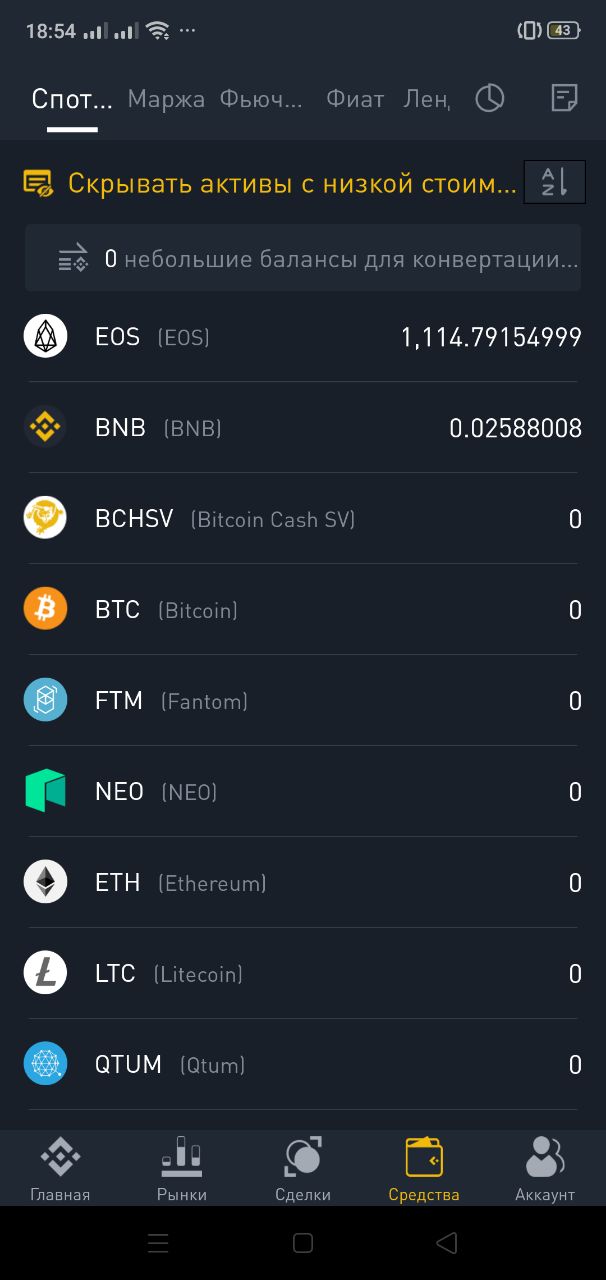Open небольшие балансы для конвертации
The width and height of the screenshot is (606, 1280).
click(303, 258)
